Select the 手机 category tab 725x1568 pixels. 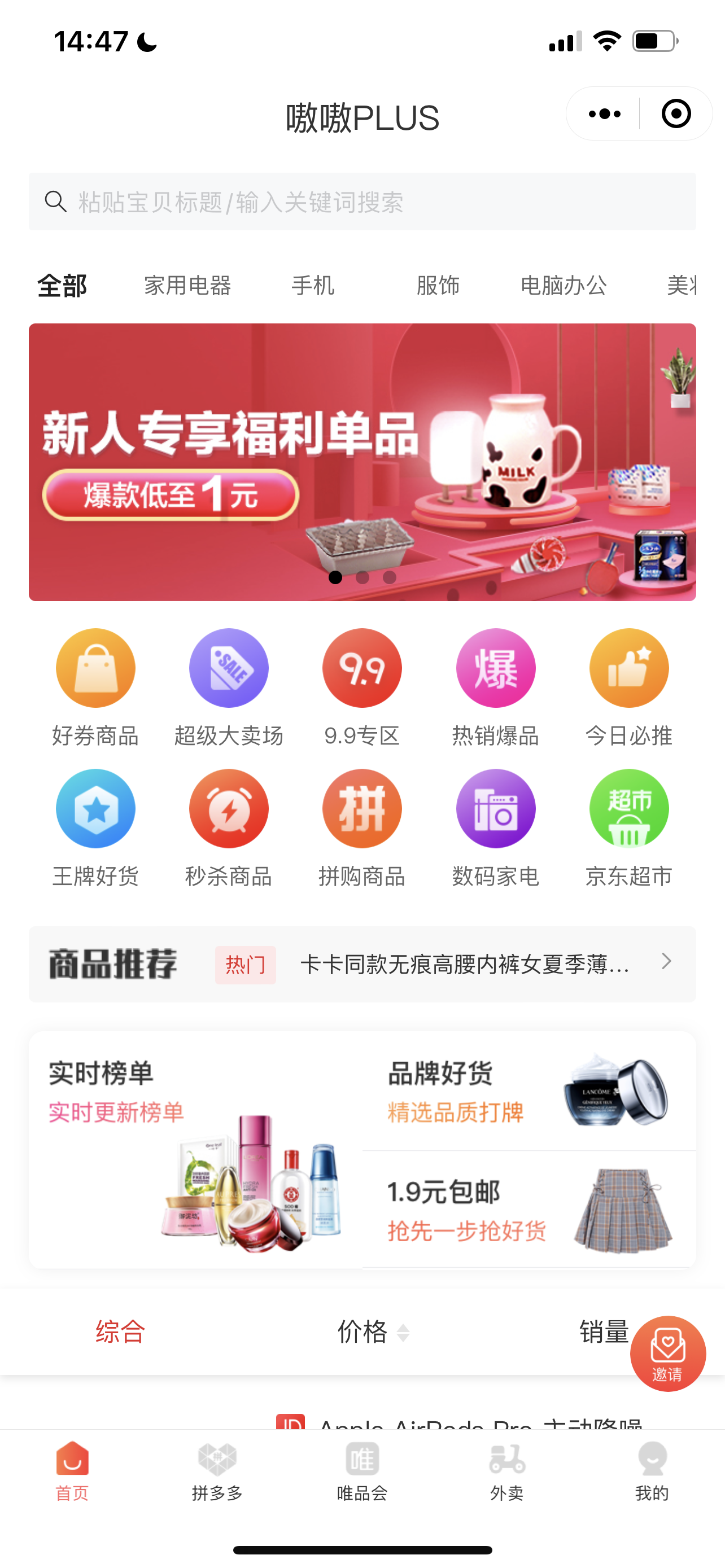click(x=313, y=285)
